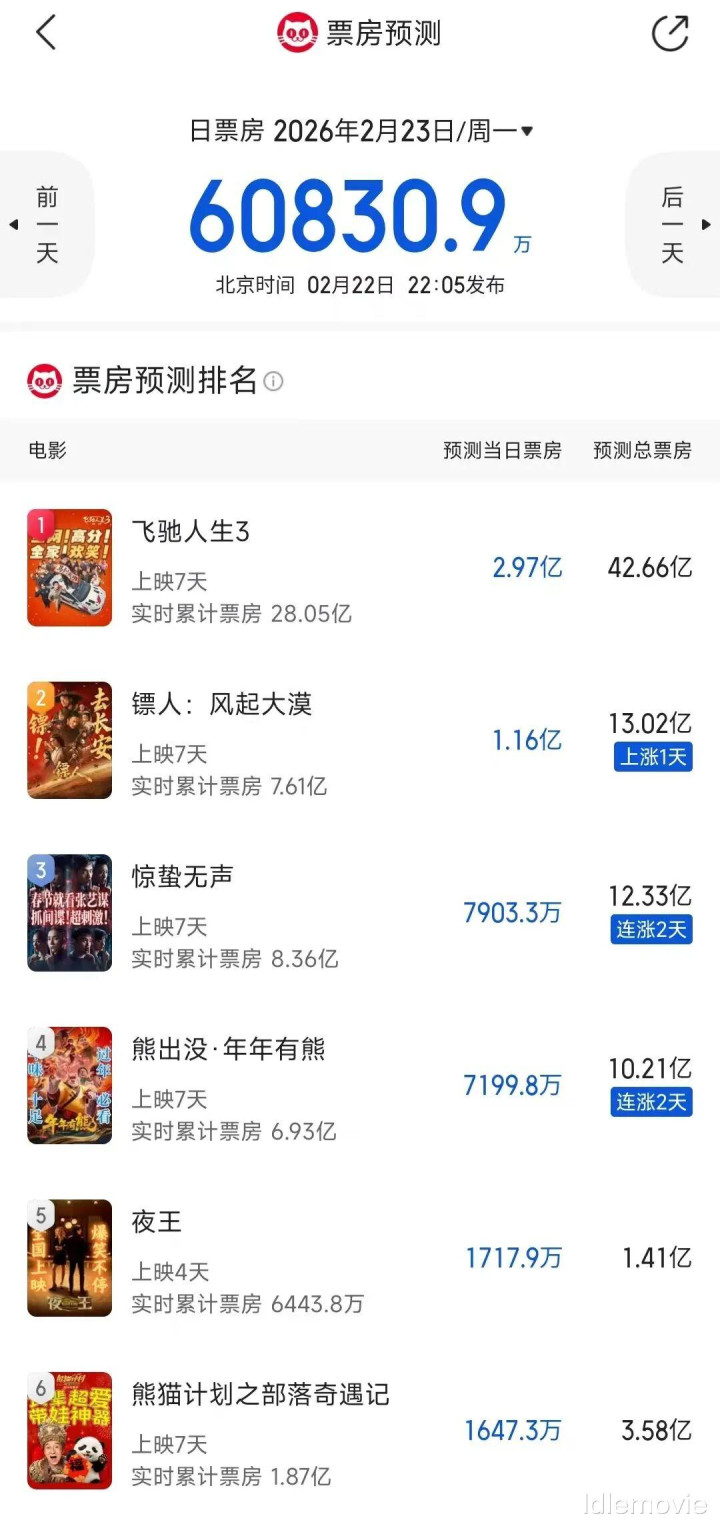Show info about 票房预测排名
Viewport: 720px width, 1532px height.
click(x=273, y=381)
